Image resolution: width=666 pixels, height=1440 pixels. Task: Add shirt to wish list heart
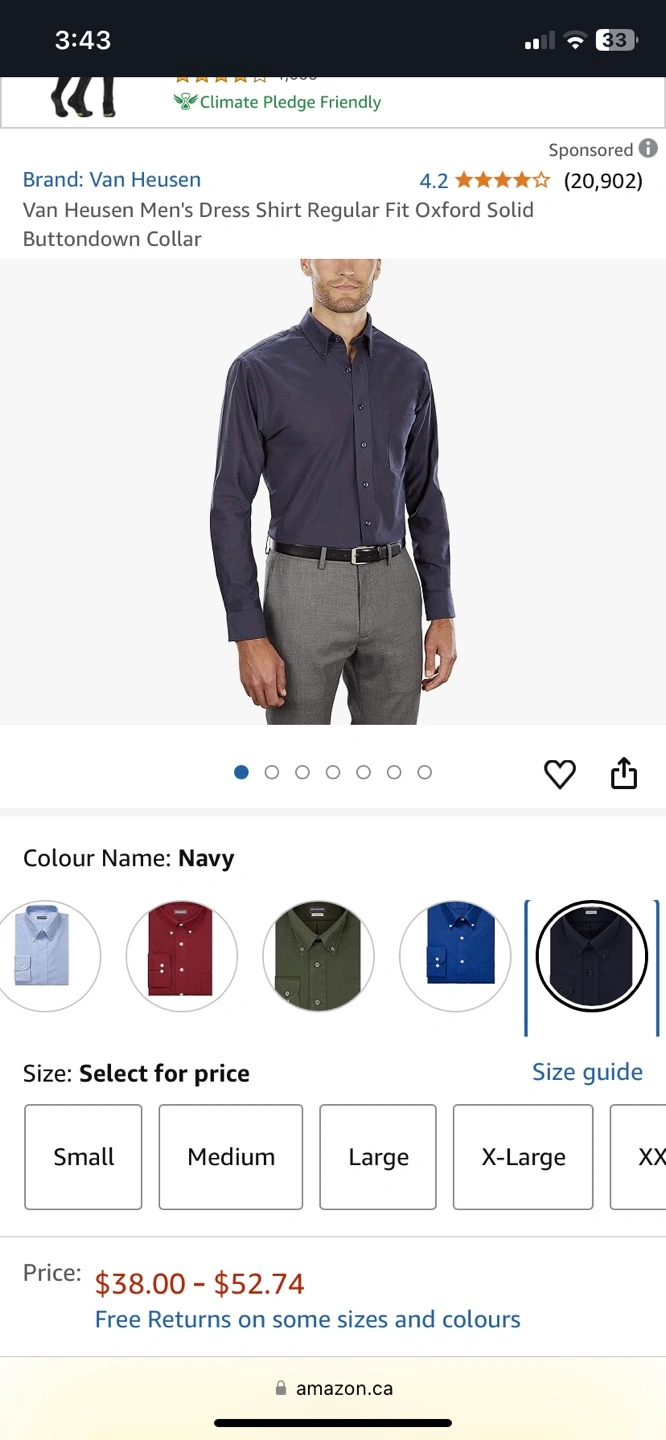559,774
